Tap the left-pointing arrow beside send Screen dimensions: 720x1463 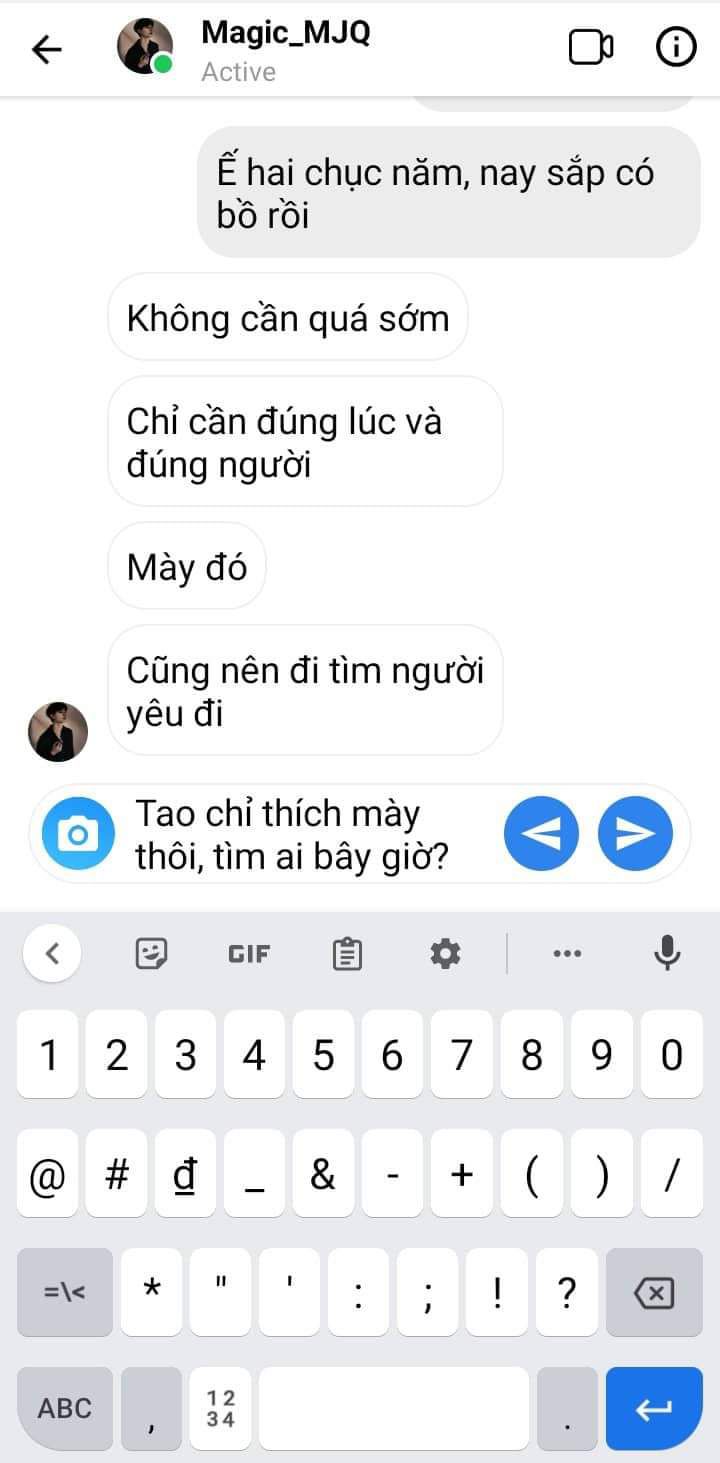[x=541, y=833]
